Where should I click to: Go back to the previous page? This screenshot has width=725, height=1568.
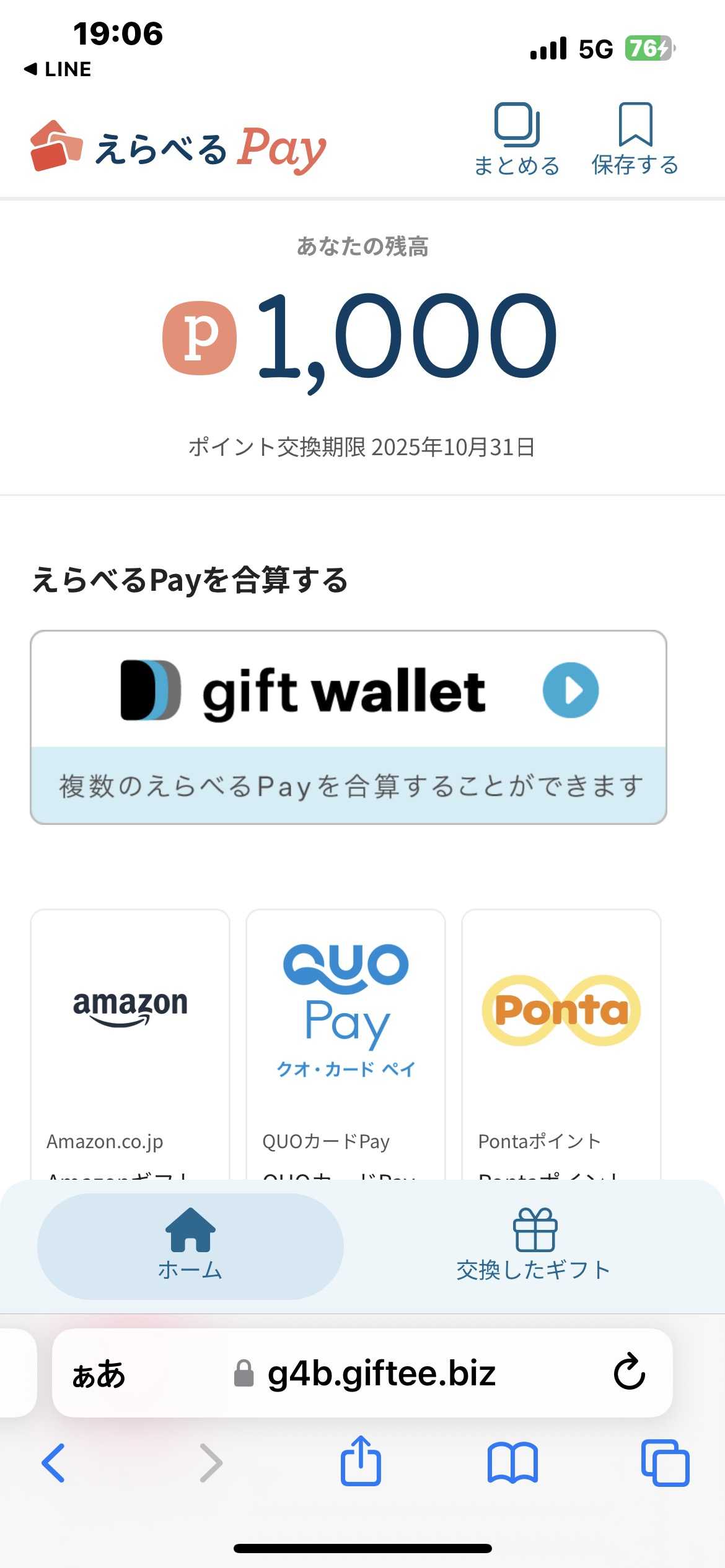pos(53,1463)
